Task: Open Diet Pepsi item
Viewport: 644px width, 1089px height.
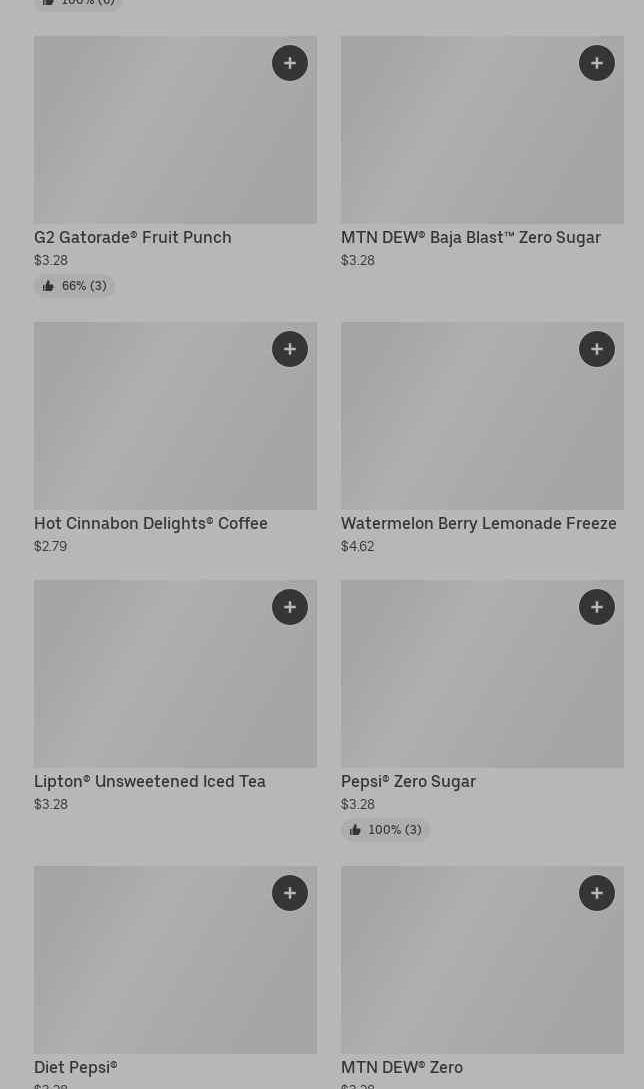Action: coord(76,1068)
